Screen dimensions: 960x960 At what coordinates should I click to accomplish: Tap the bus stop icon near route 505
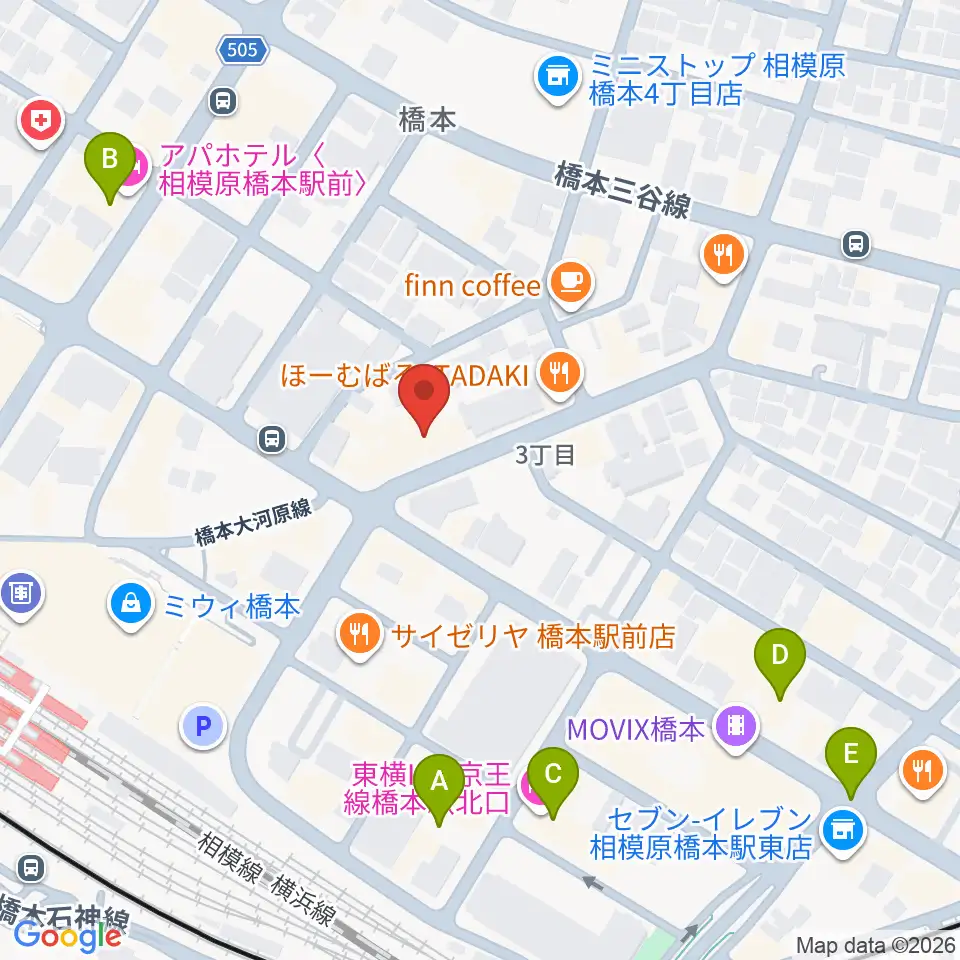tap(223, 100)
